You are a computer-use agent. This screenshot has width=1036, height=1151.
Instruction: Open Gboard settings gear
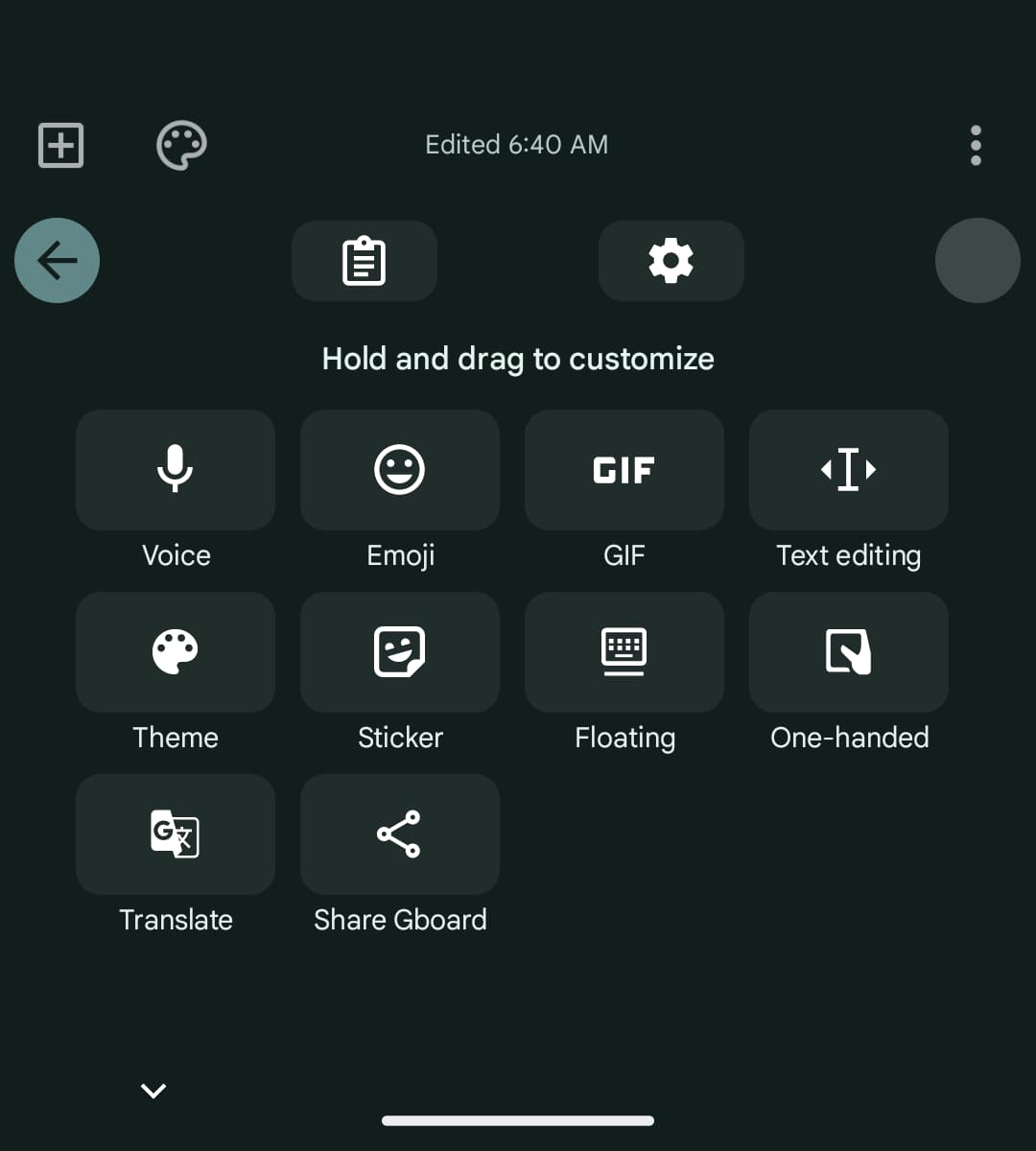coord(671,261)
